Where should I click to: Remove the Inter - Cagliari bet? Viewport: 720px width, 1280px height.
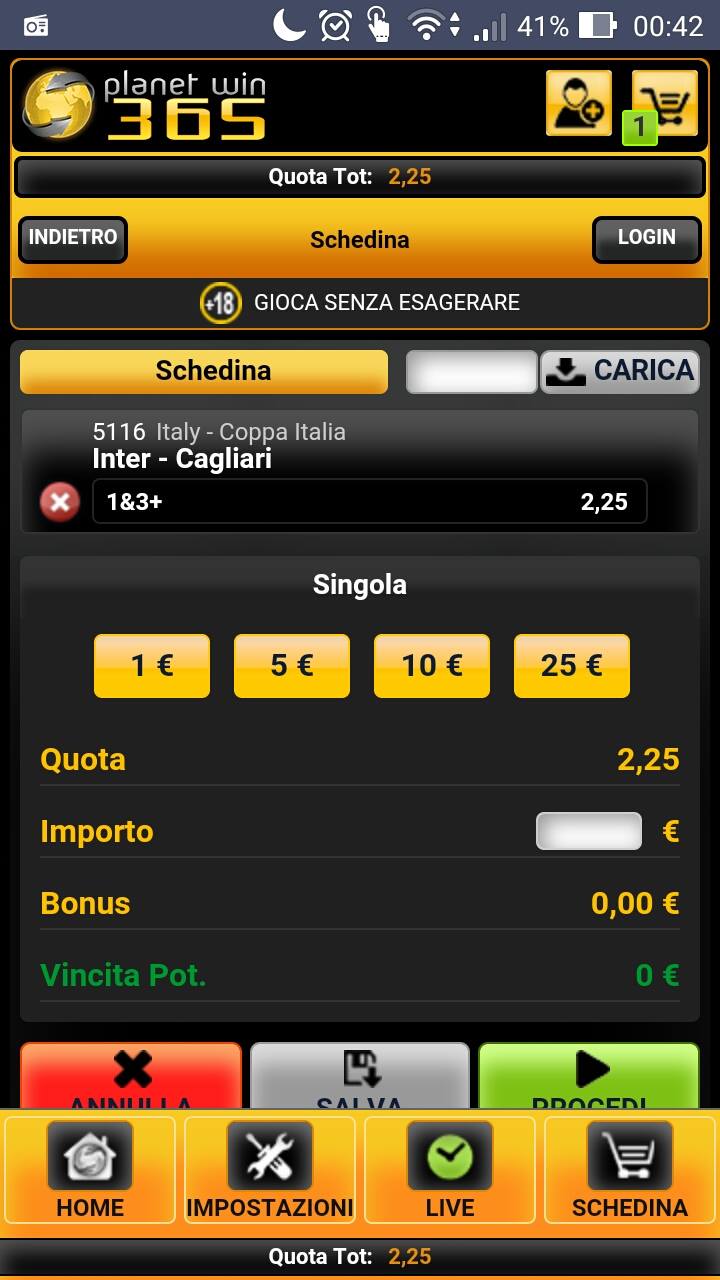click(x=60, y=502)
